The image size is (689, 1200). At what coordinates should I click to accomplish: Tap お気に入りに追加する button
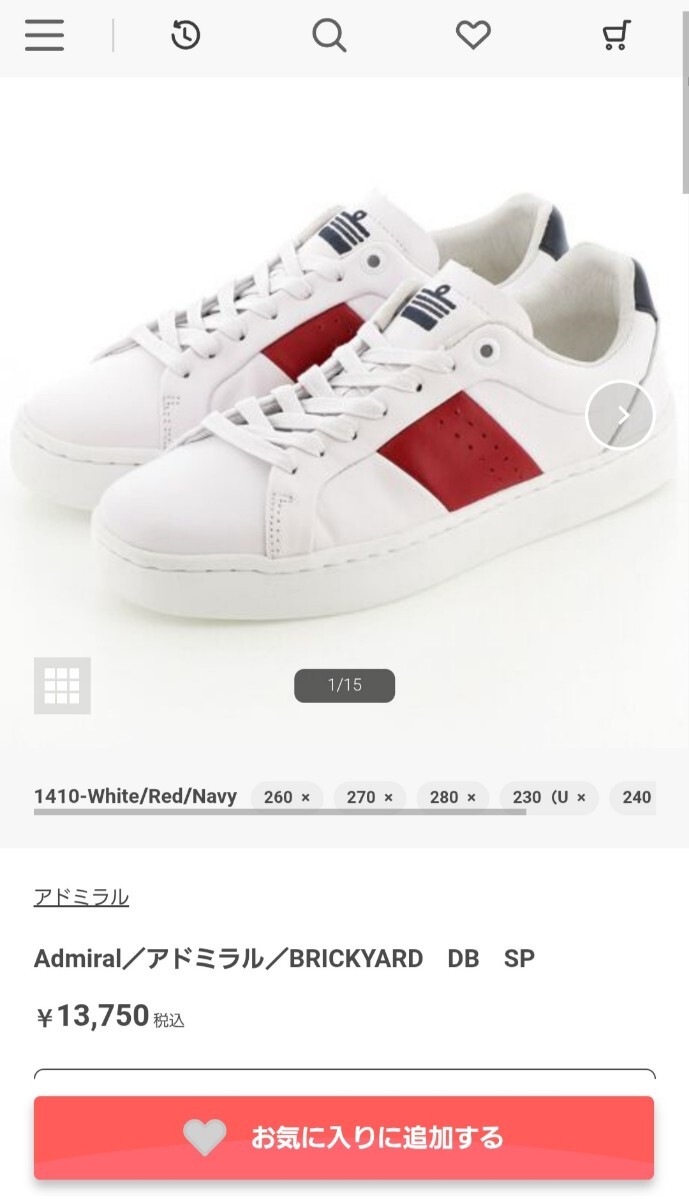[x=344, y=1138]
